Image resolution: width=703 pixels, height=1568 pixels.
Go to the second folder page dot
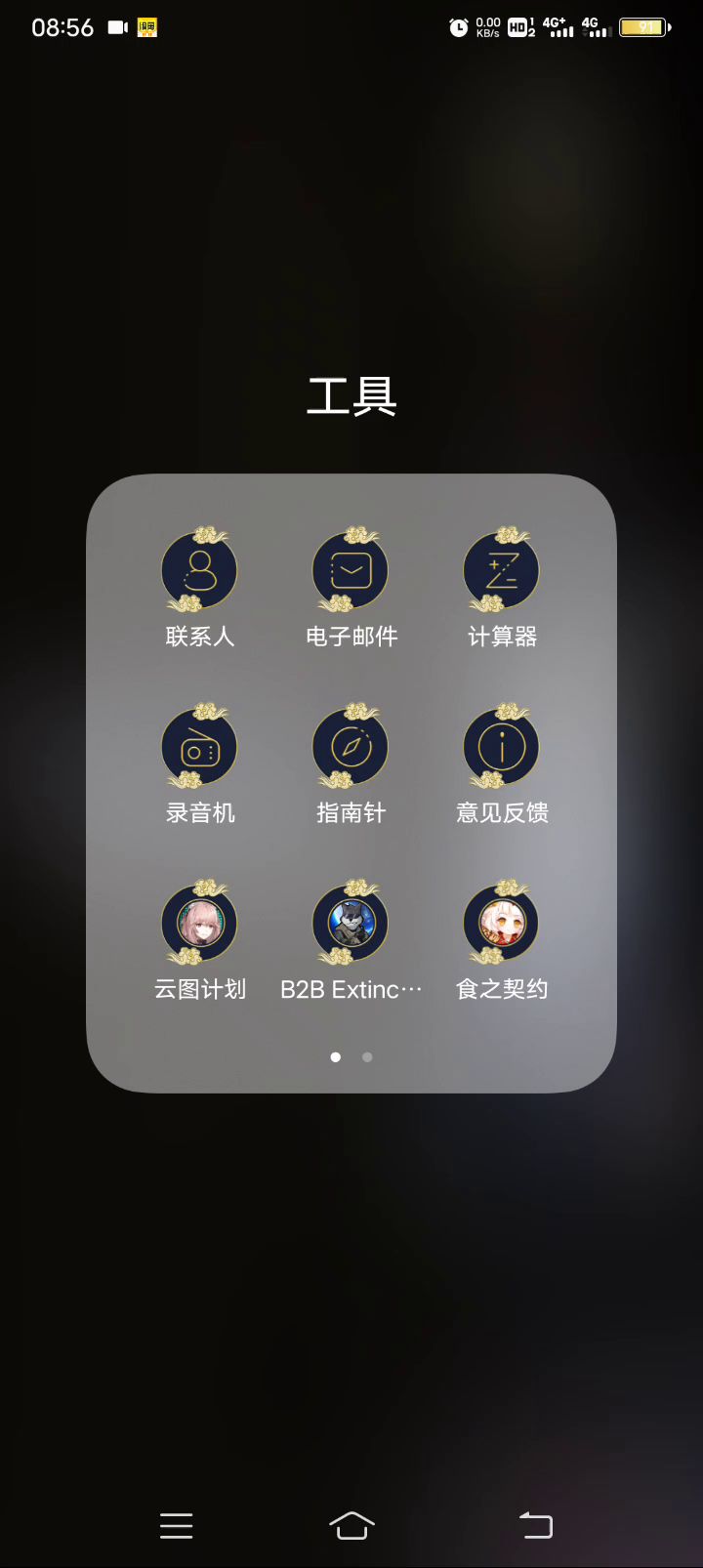[367, 1056]
